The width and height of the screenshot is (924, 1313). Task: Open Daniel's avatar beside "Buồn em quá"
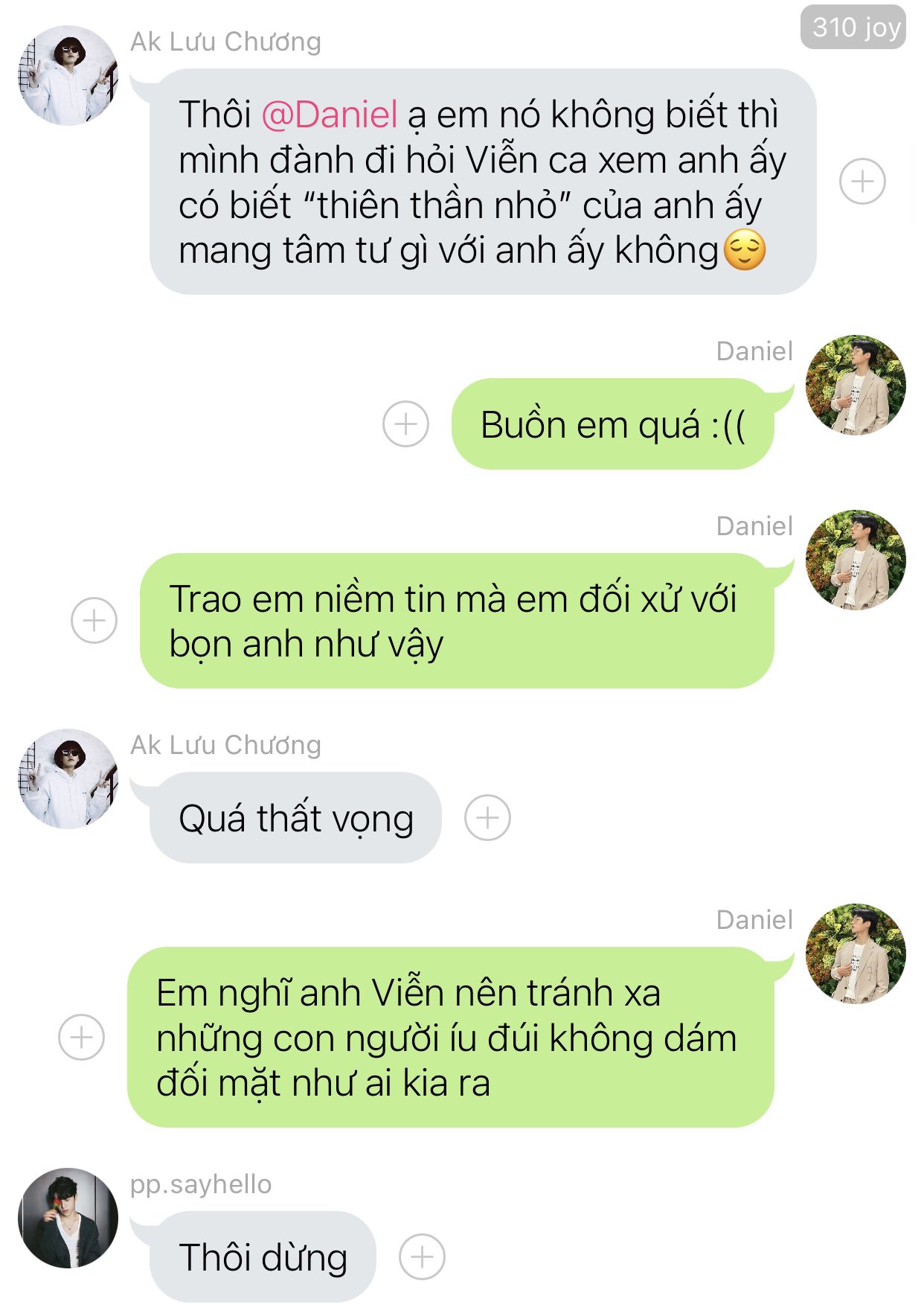pyautogui.click(x=856, y=385)
